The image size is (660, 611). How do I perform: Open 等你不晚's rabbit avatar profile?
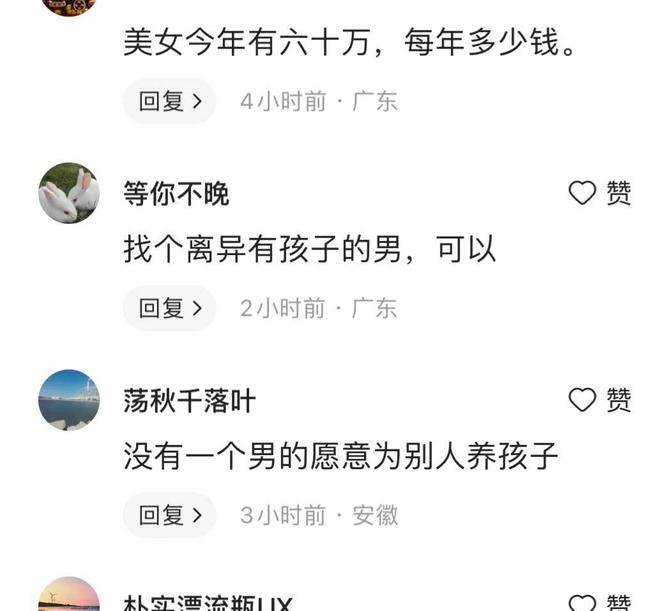pos(69,193)
